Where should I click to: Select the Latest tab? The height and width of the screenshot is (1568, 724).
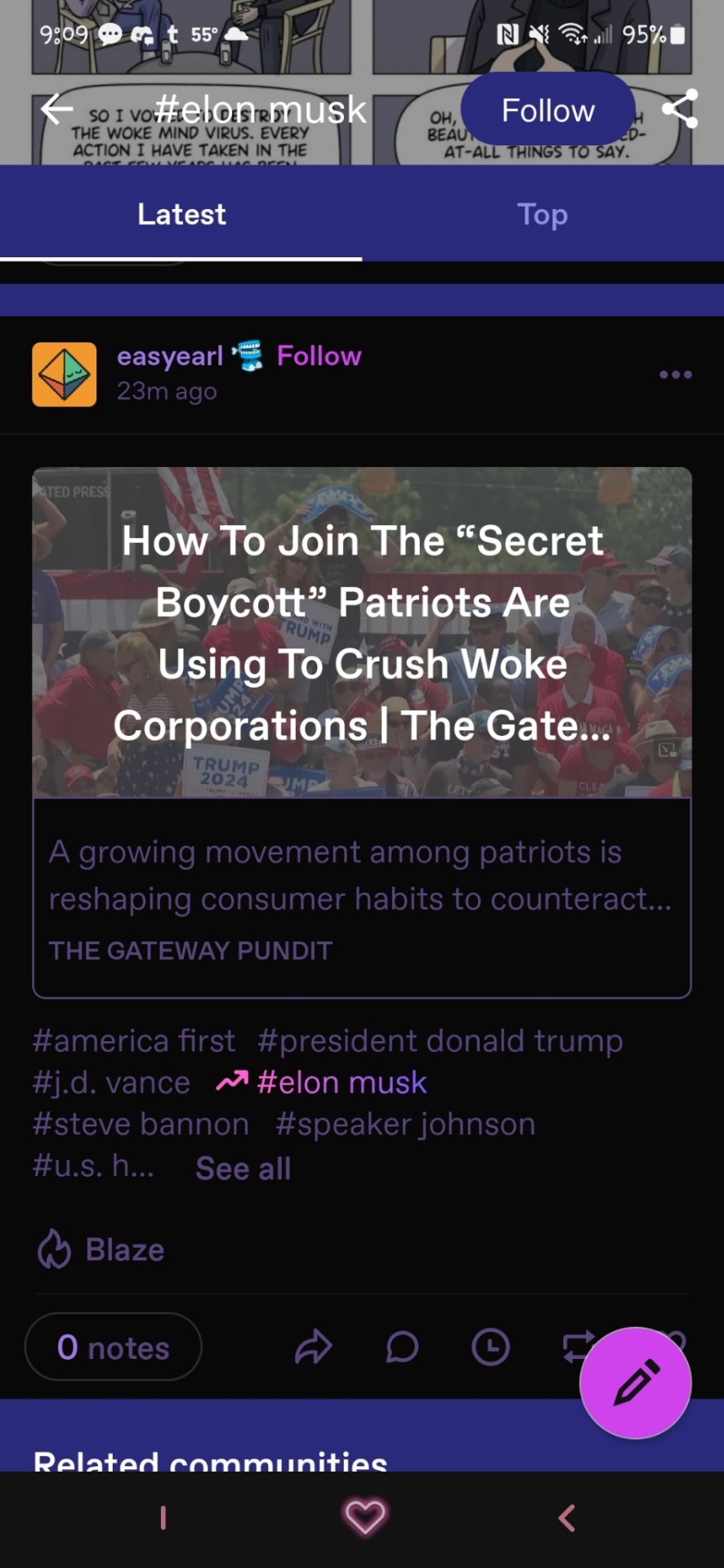[181, 214]
